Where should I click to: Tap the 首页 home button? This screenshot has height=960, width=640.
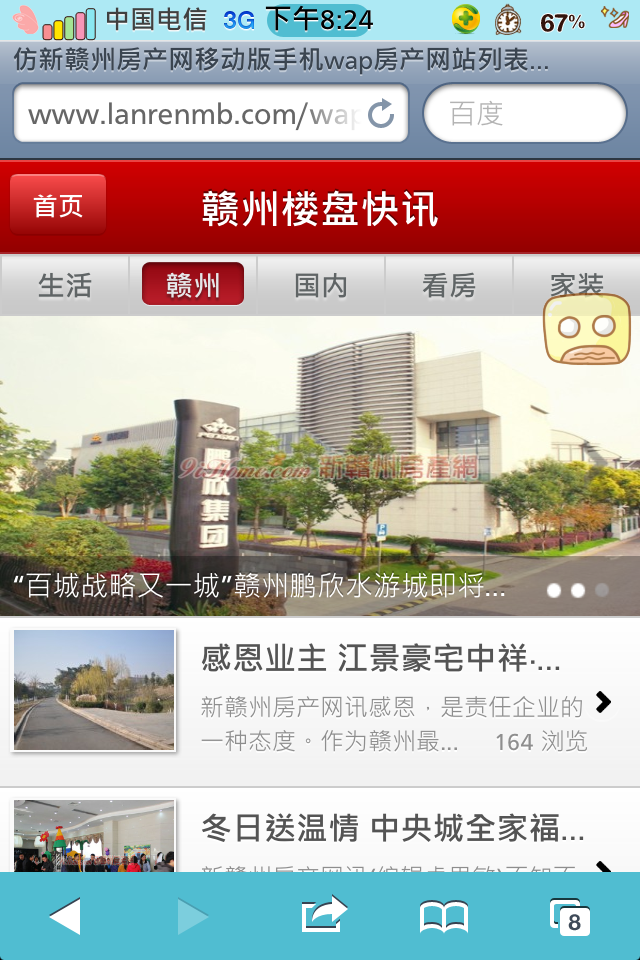[57, 205]
